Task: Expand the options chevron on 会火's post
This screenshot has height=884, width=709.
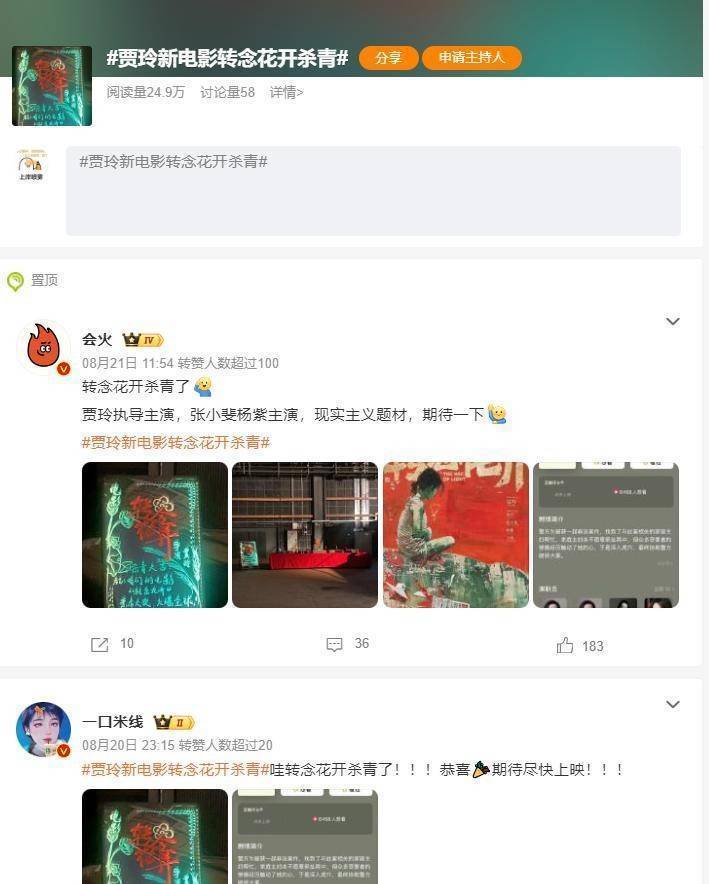Action: click(673, 322)
